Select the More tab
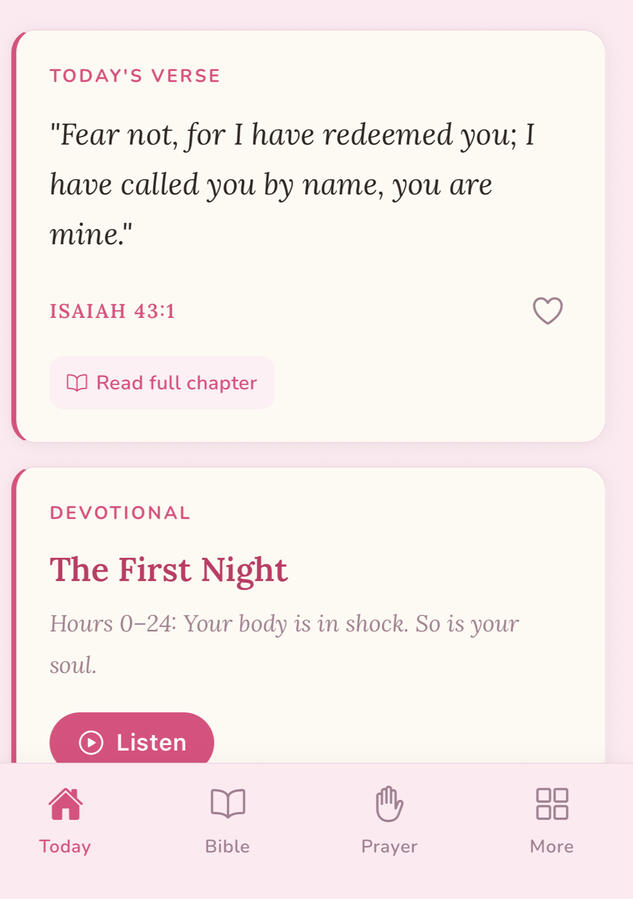This screenshot has width=633, height=899. pyautogui.click(x=551, y=820)
